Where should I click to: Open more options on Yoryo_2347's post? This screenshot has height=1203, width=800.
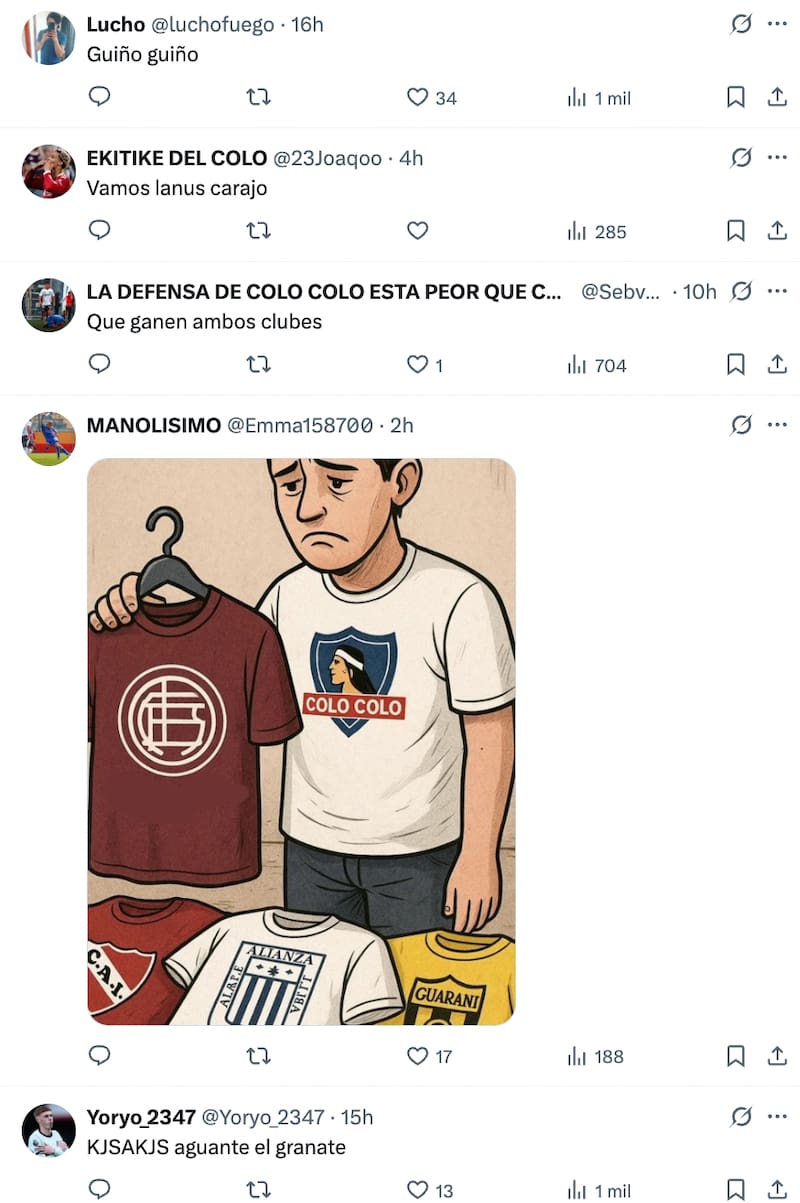point(777,1116)
